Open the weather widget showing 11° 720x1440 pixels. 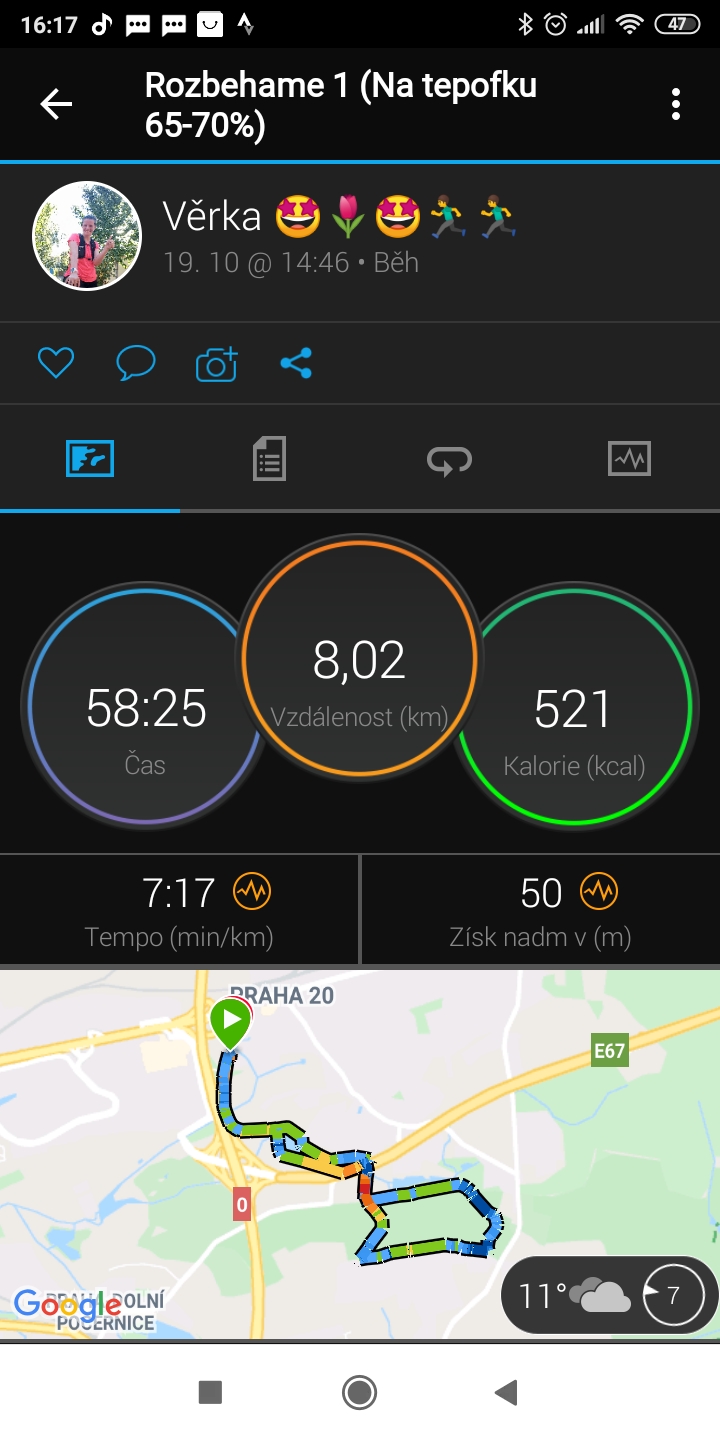610,1296
